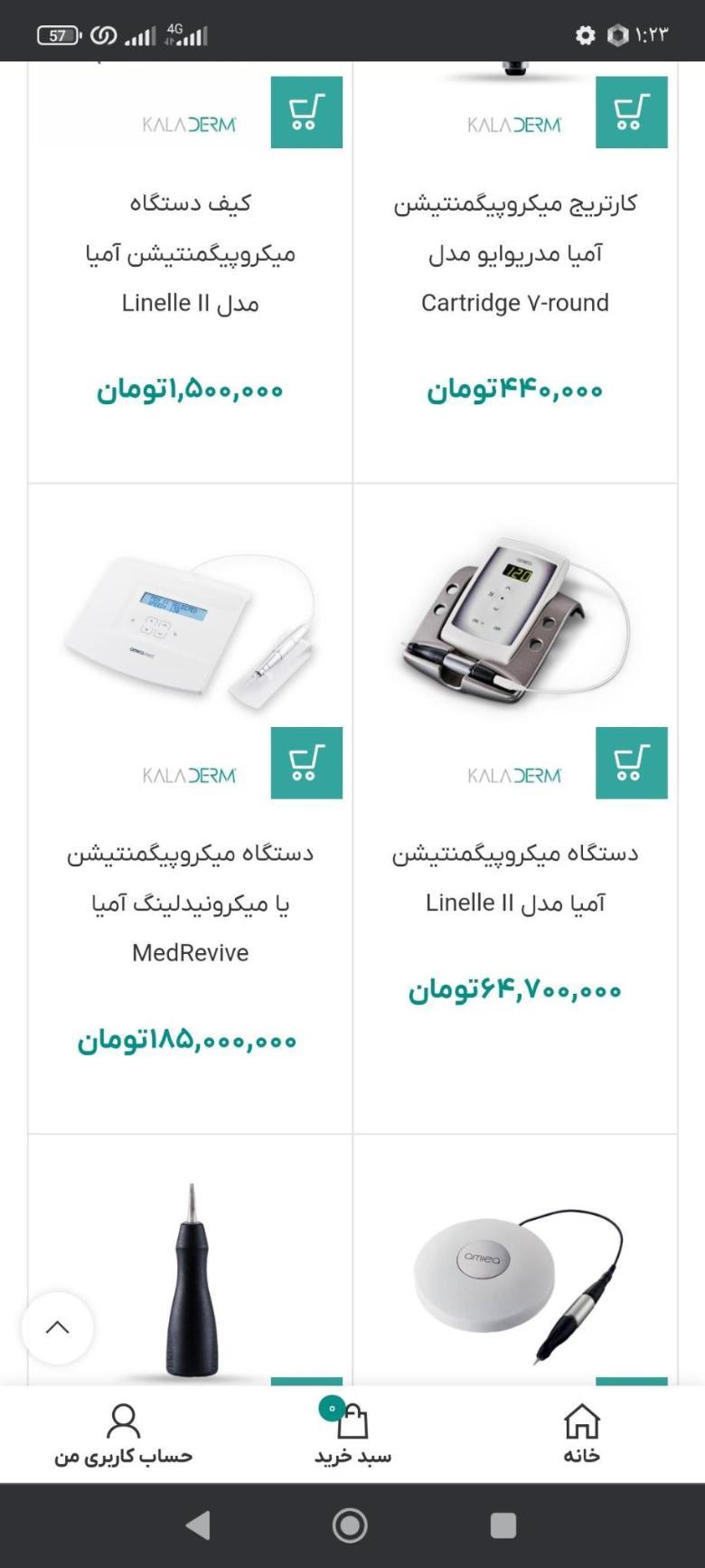Open کیف دستگاه Linelle II product page

190,252
